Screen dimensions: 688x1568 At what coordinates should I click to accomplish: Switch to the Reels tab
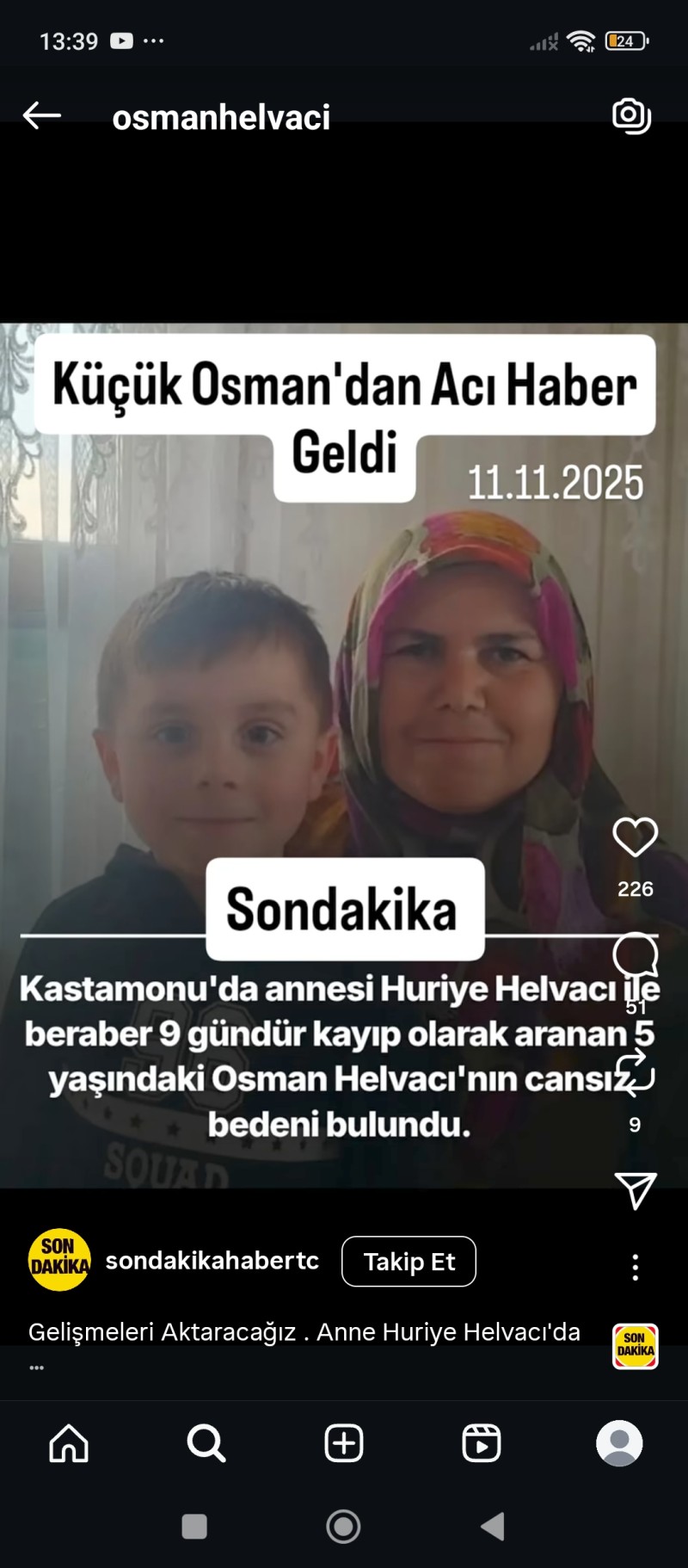tap(482, 1443)
